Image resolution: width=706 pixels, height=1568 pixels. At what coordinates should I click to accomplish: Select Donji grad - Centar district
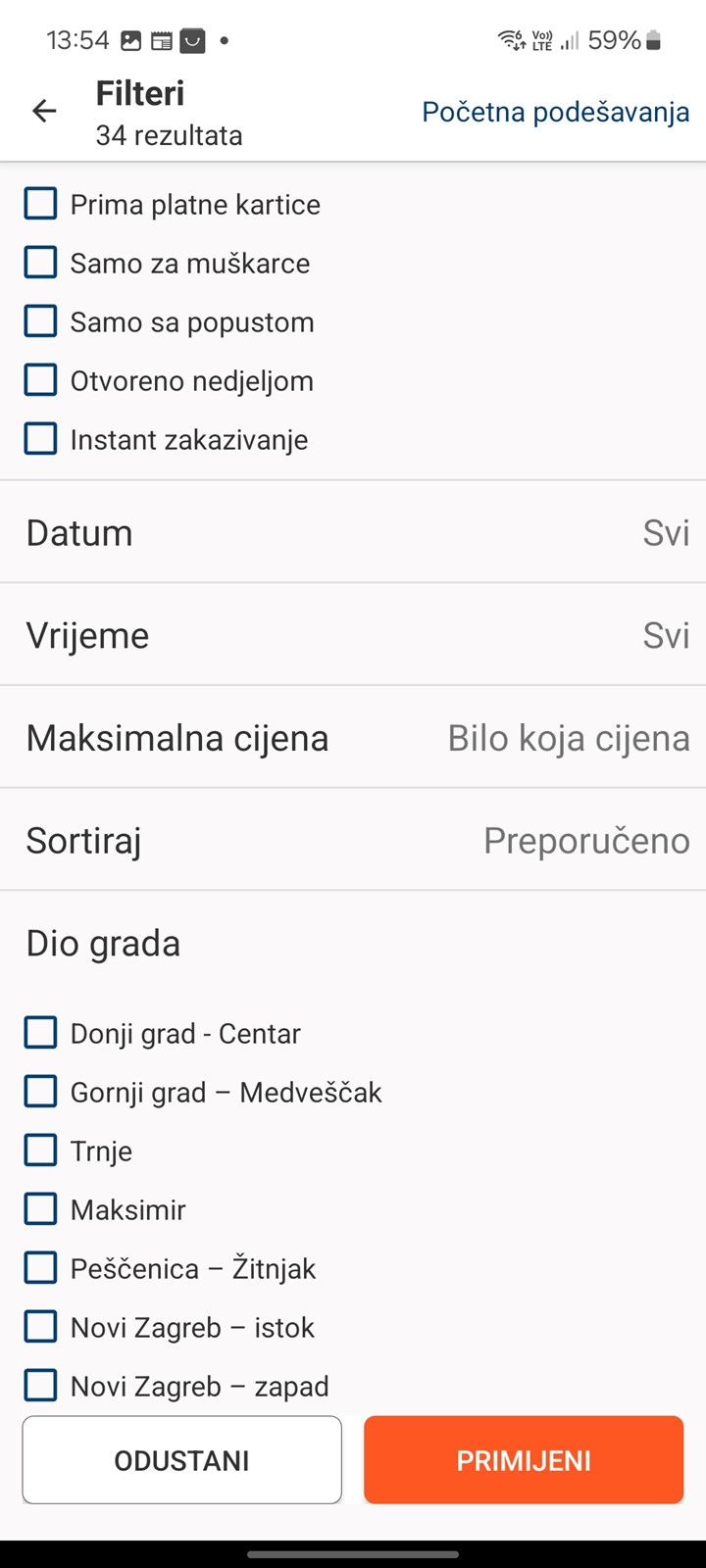pos(40,1033)
